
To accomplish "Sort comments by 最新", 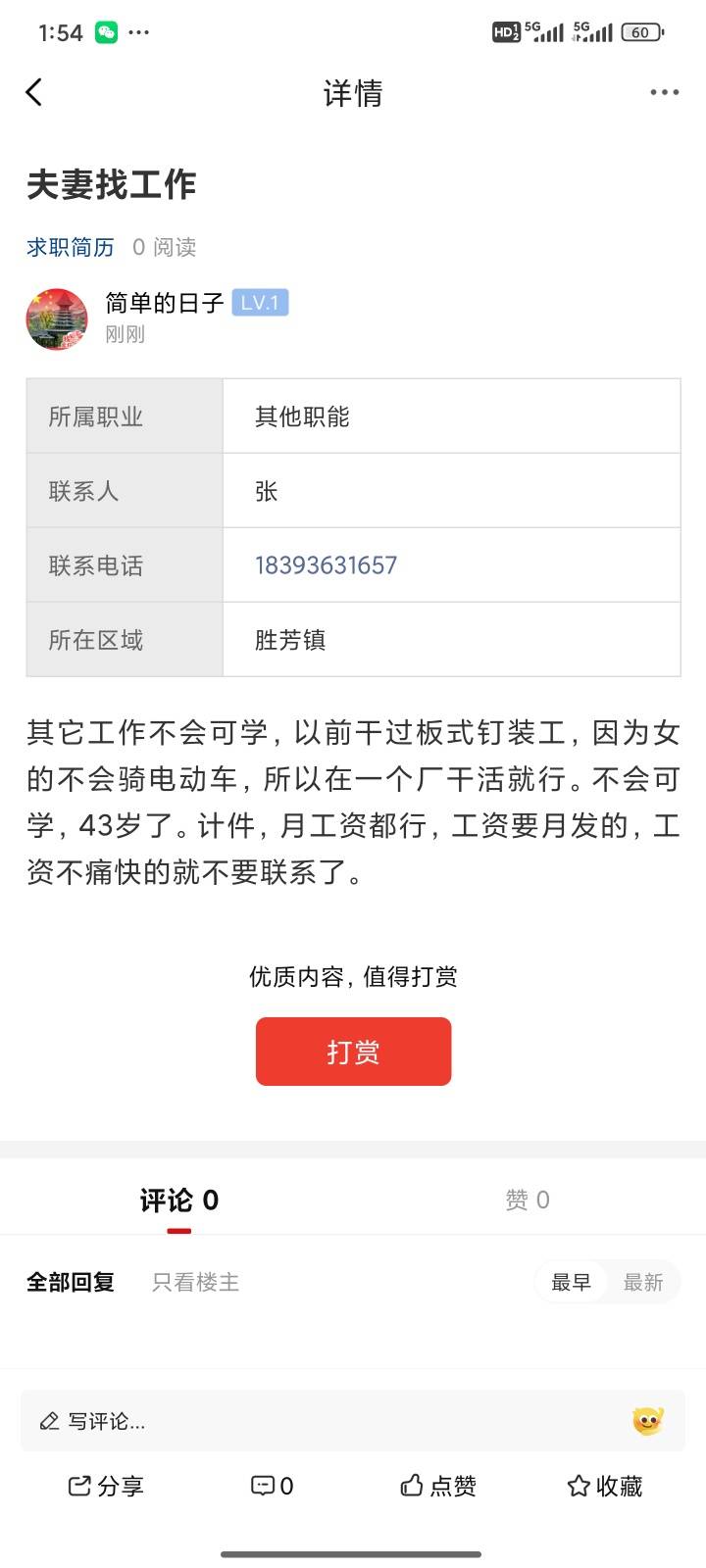I will (x=643, y=1282).
